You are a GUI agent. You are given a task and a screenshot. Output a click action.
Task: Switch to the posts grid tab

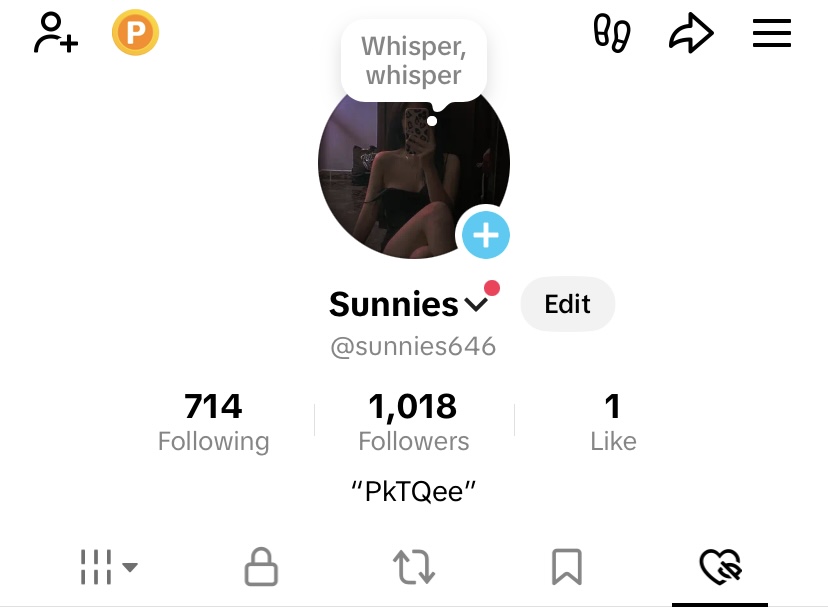pyautogui.click(x=108, y=567)
